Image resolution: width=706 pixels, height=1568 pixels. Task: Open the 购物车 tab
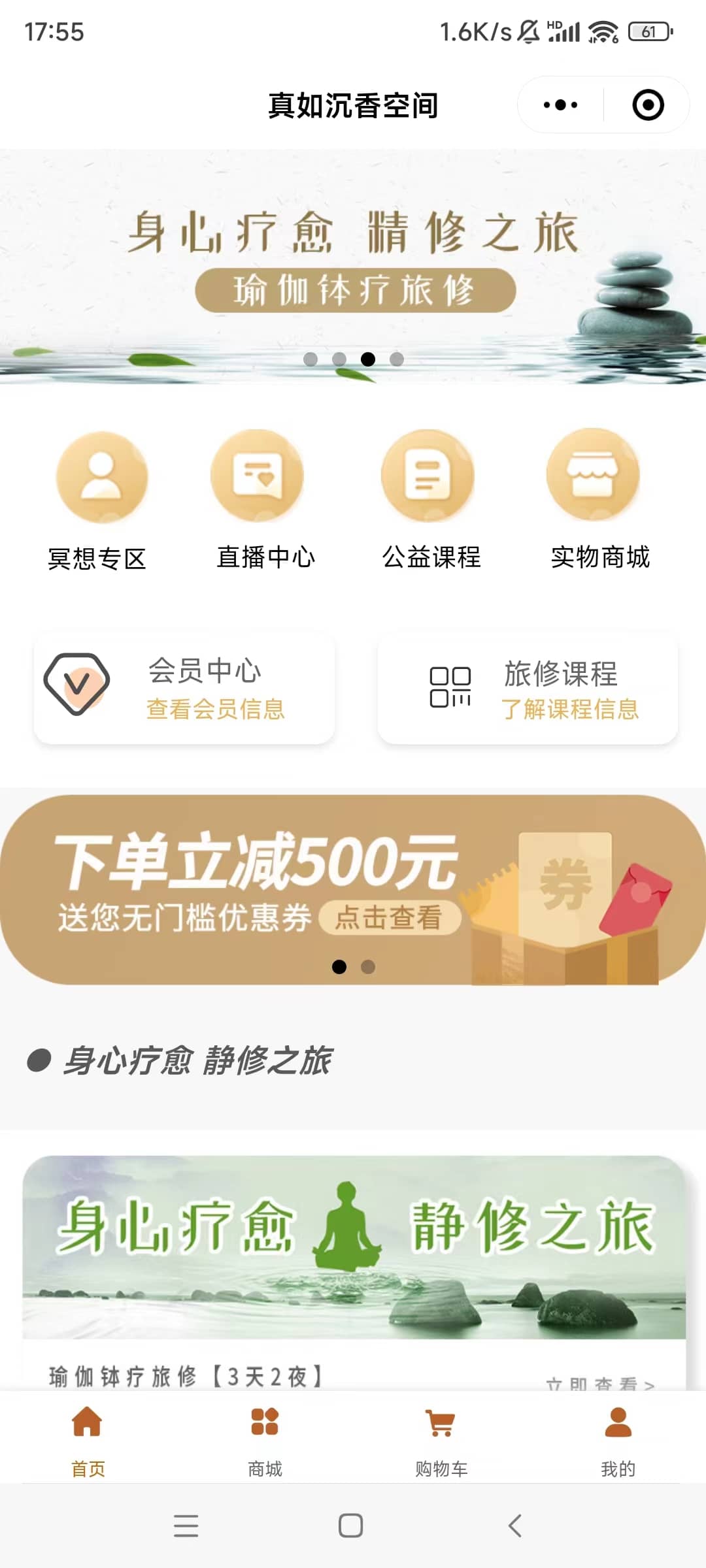pyautogui.click(x=441, y=1441)
